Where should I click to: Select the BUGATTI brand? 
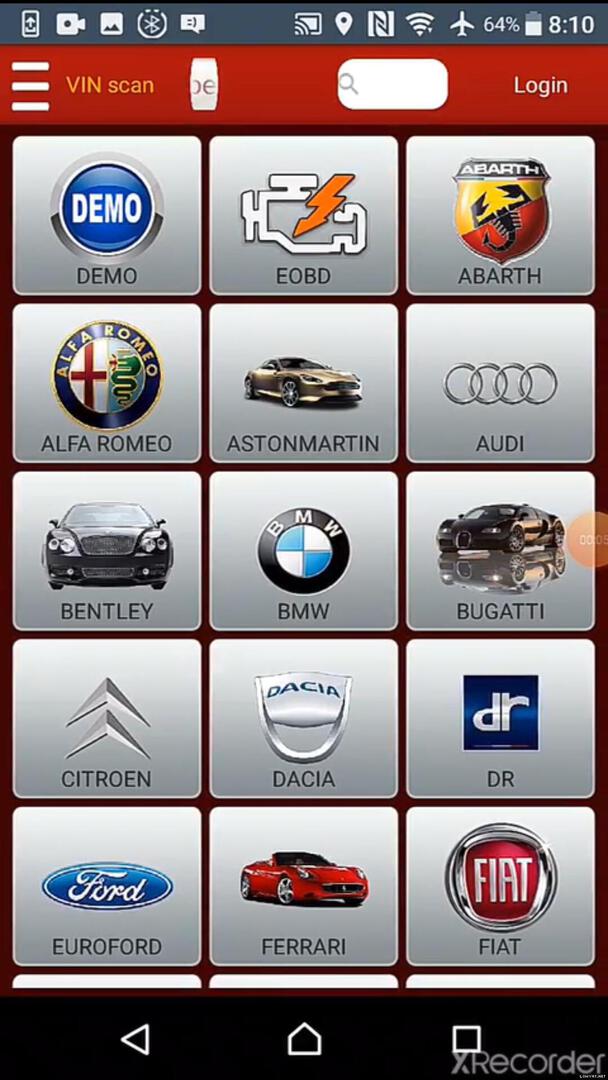[x=500, y=551]
